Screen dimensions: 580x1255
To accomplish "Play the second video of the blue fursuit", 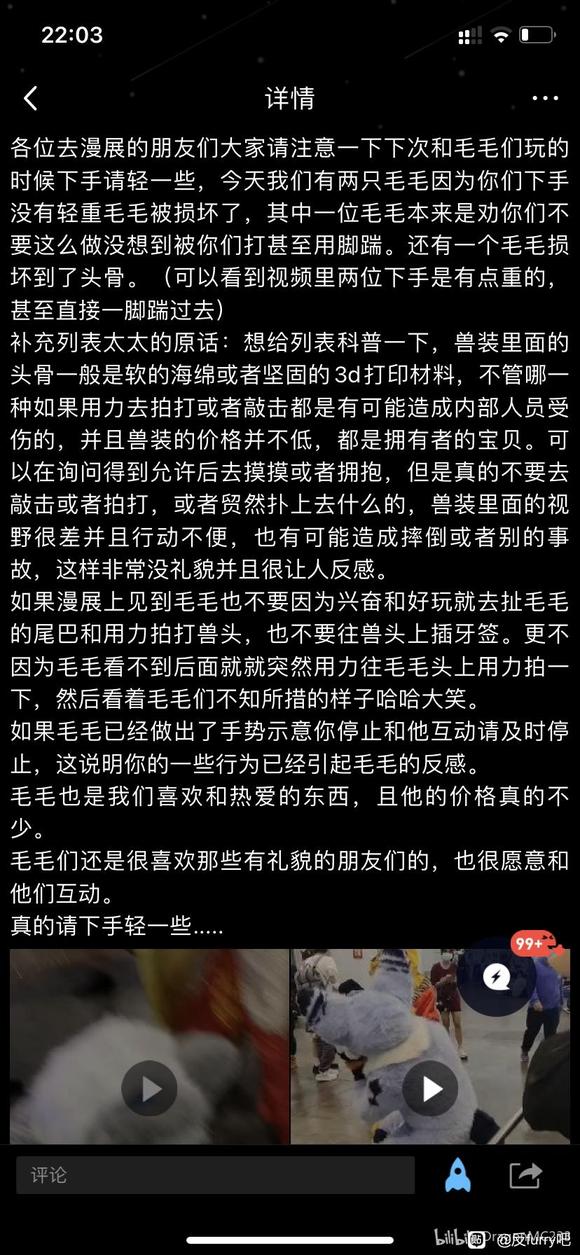I will coord(431,1088).
